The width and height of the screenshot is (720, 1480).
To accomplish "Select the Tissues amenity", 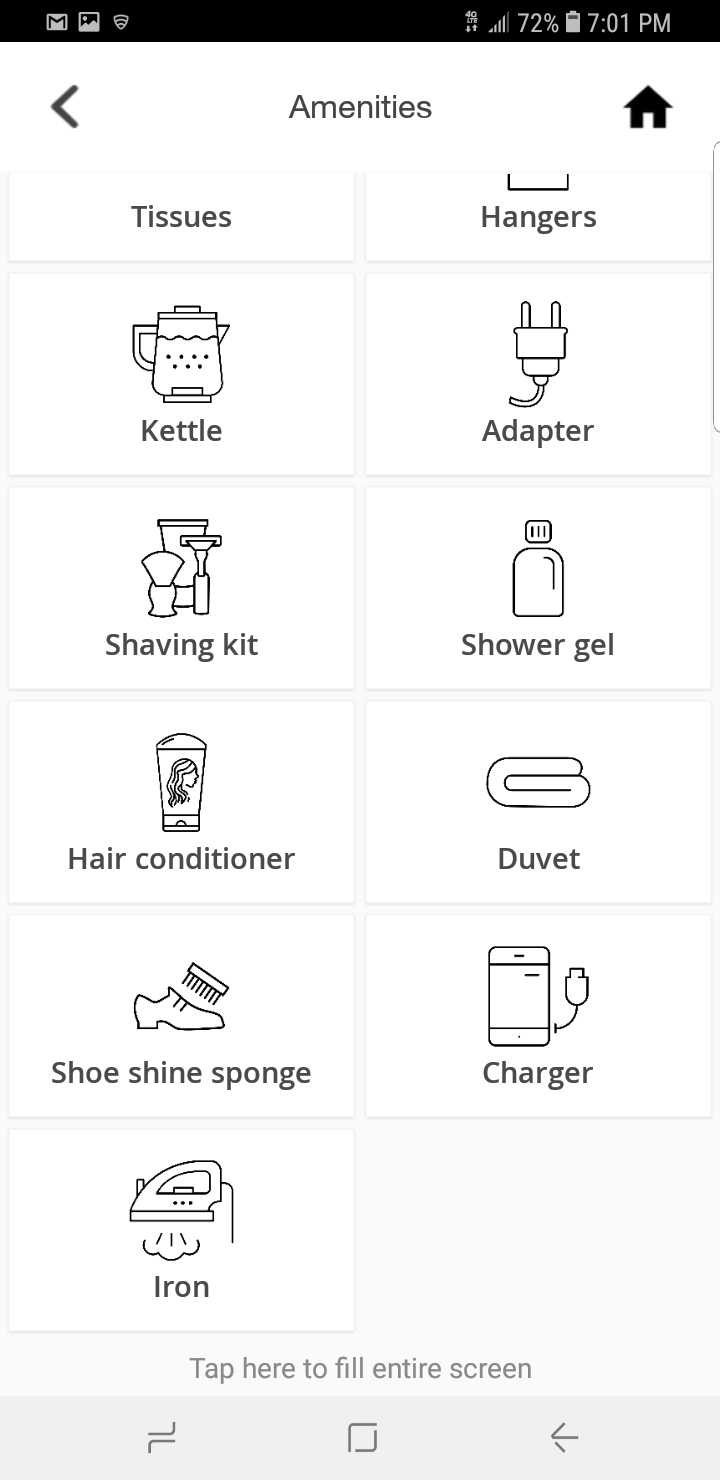I will click(x=181, y=217).
